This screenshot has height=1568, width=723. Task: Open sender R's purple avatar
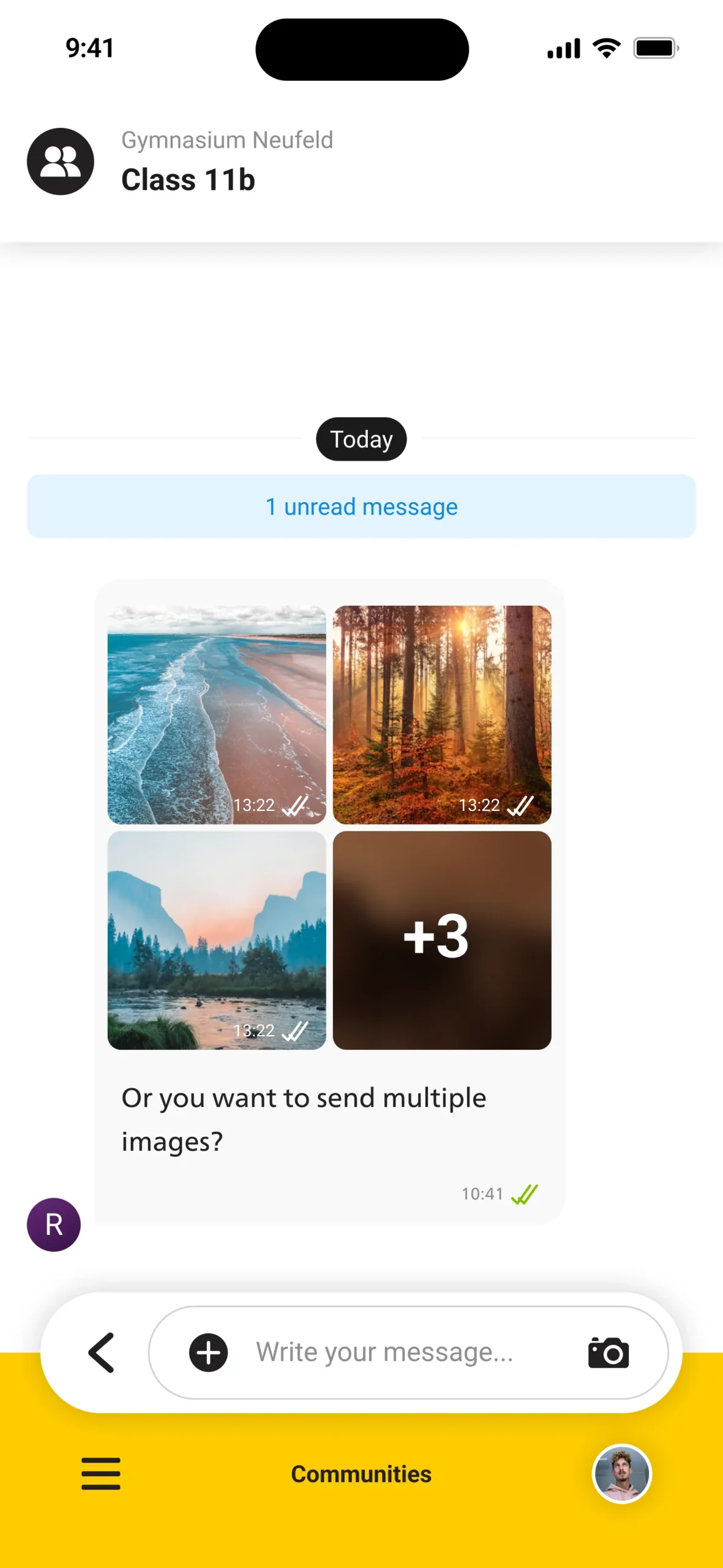pyautogui.click(x=54, y=1224)
